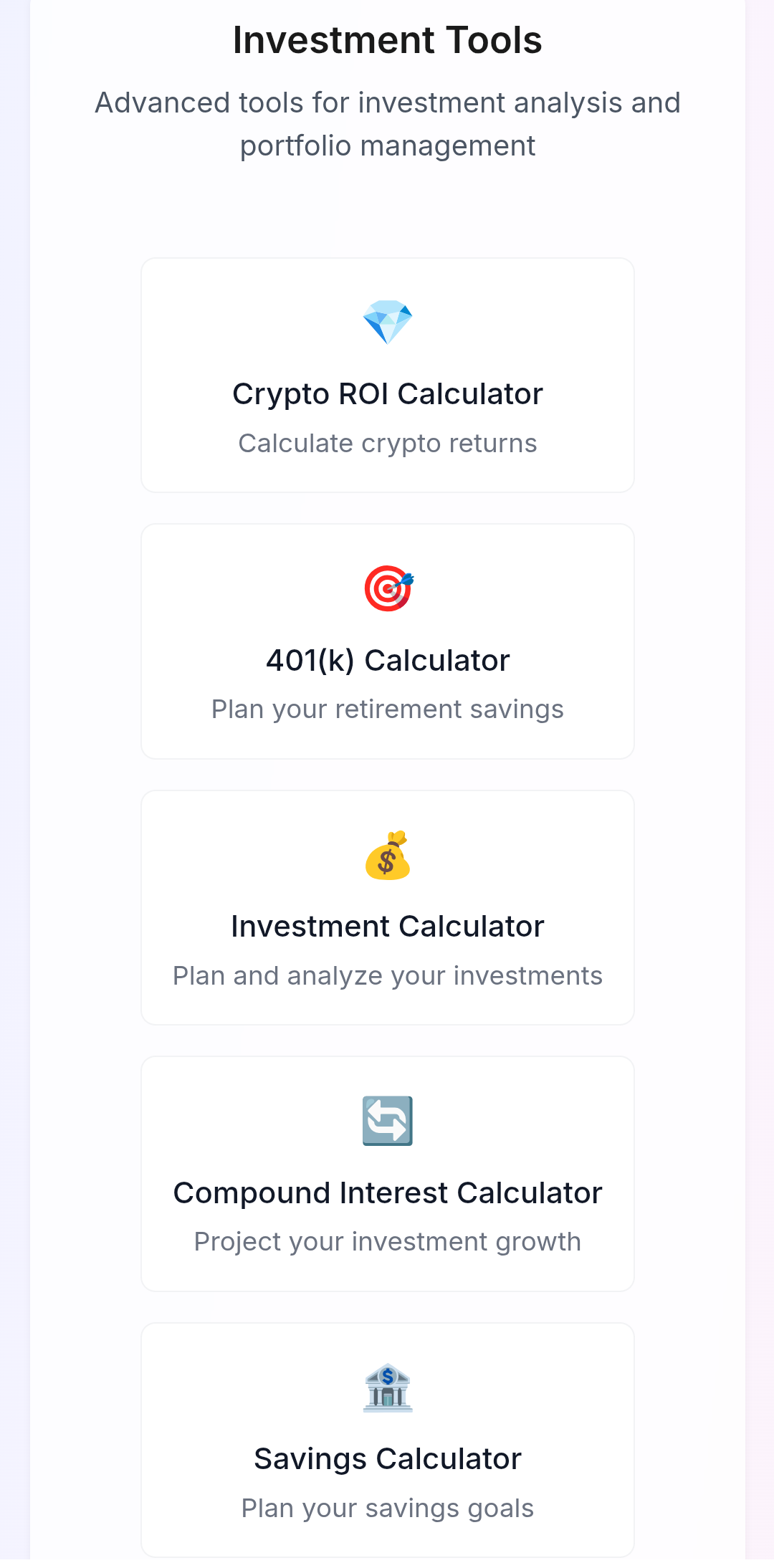Click the arrows icon for Compound Interest

[387, 1121]
